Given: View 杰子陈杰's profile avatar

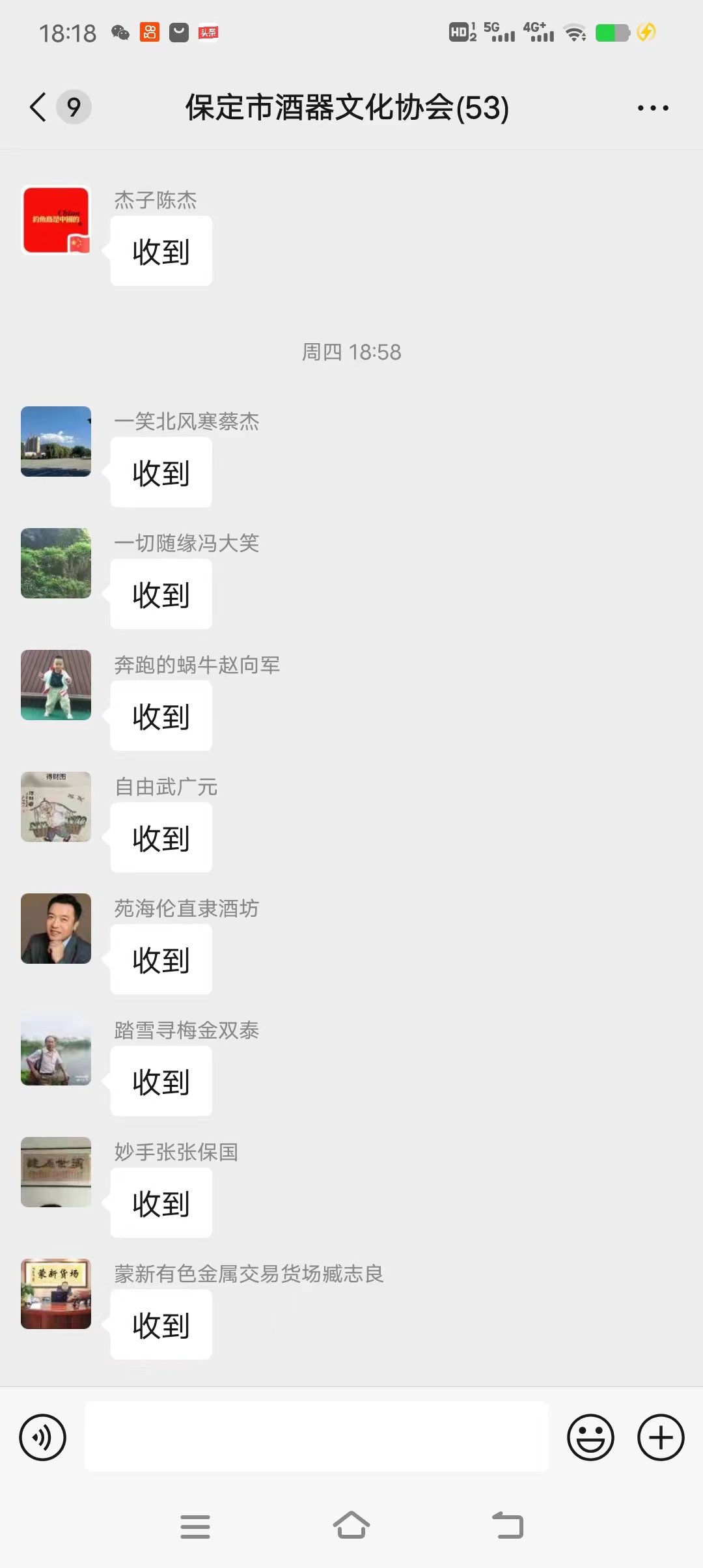Looking at the screenshot, I should (56, 220).
